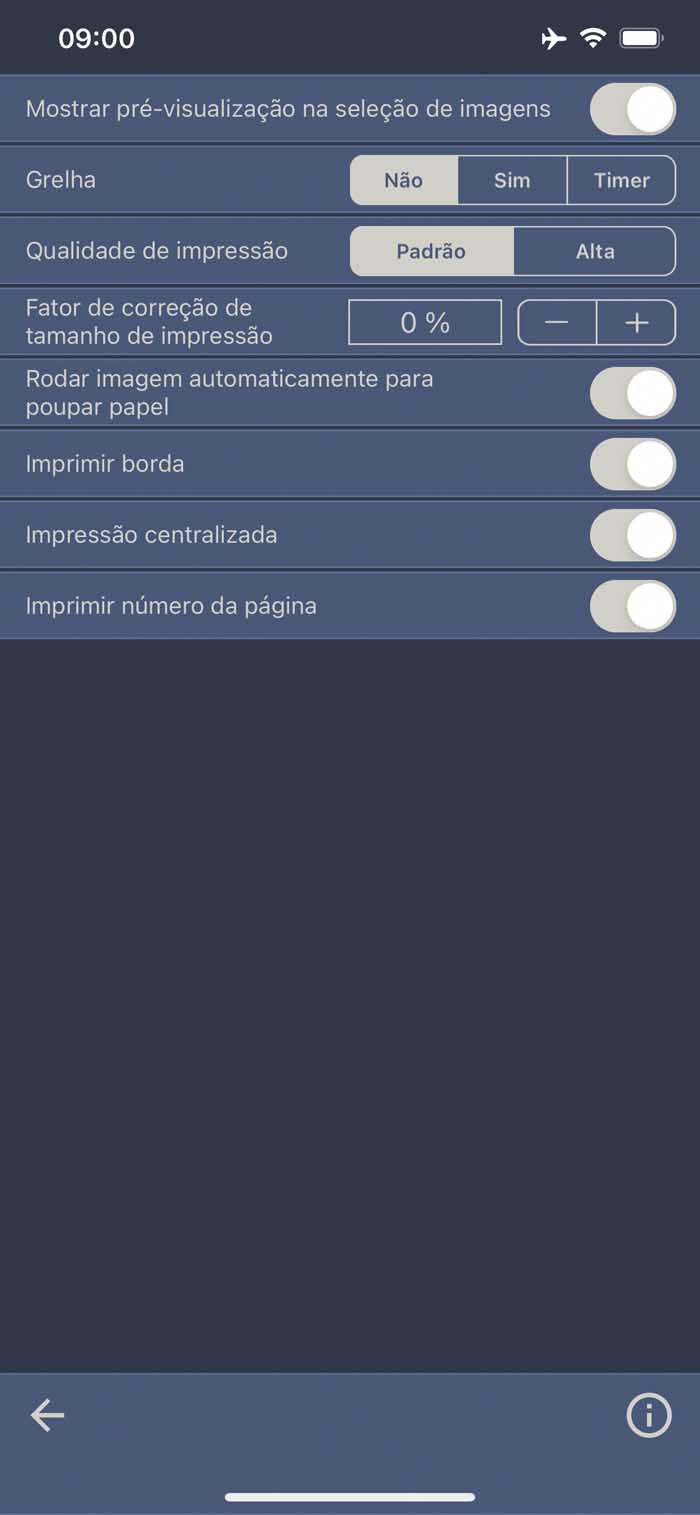Toggle Mostrar pré-visualização na seleção de imagens

633,109
